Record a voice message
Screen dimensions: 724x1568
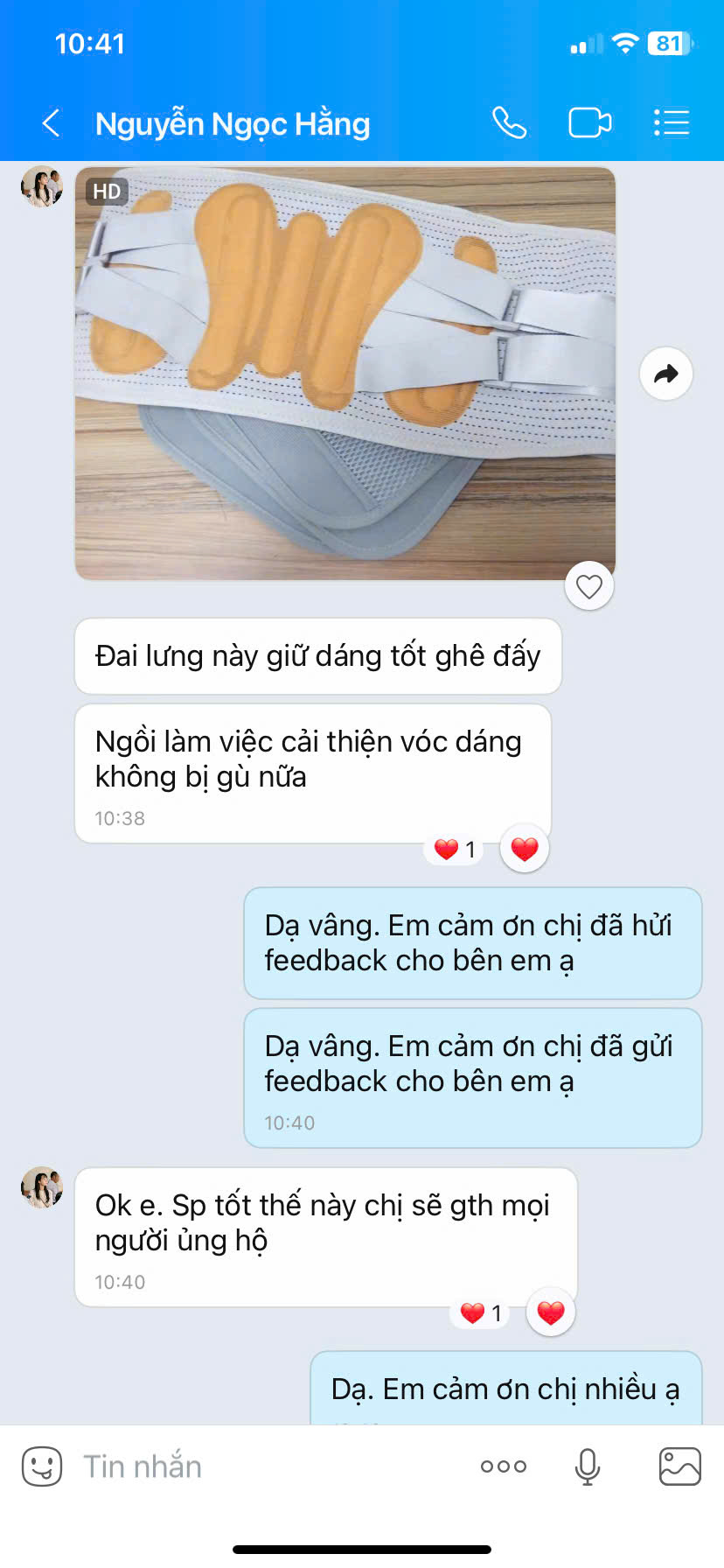[x=588, y=1466]
